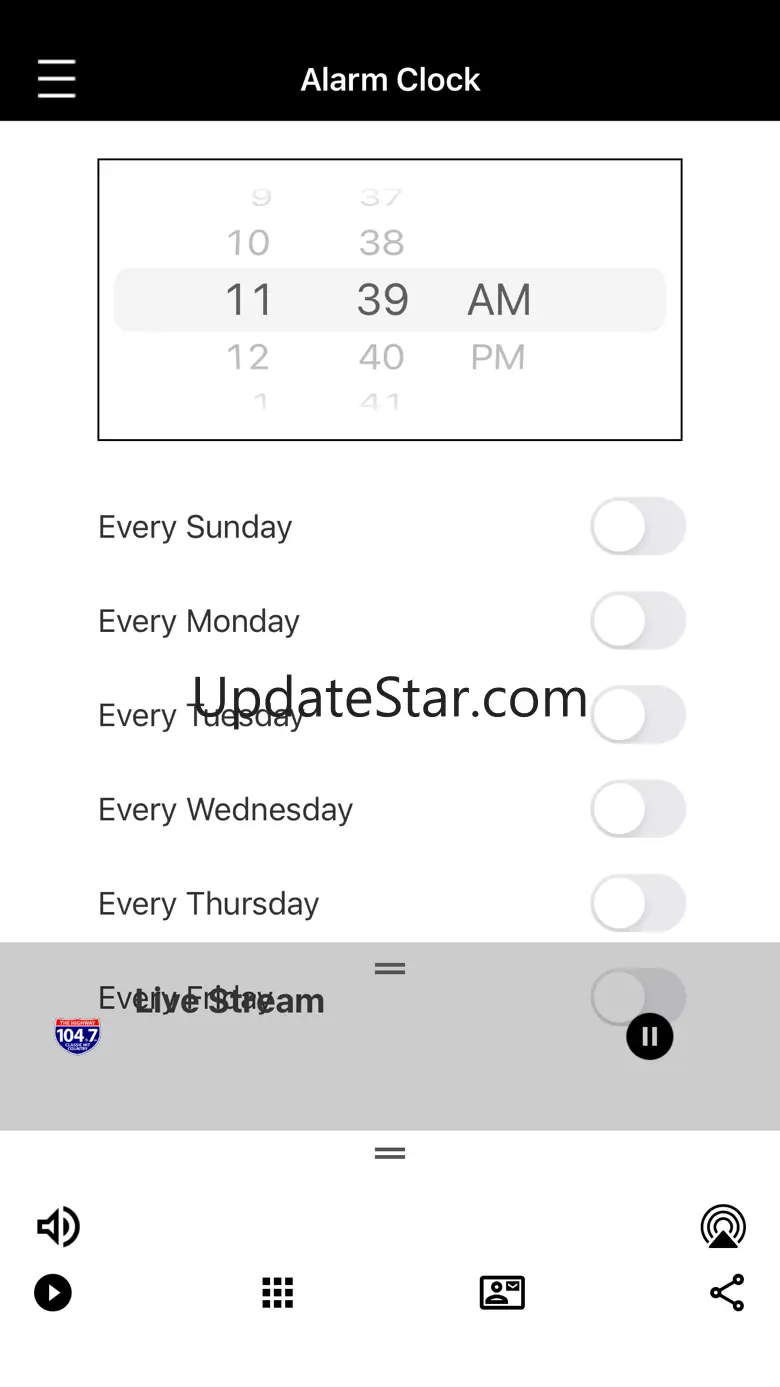Screen dimensions: 780x1387
Task: Share the station
Action: pyautogui.click(x=727, y=1292)
